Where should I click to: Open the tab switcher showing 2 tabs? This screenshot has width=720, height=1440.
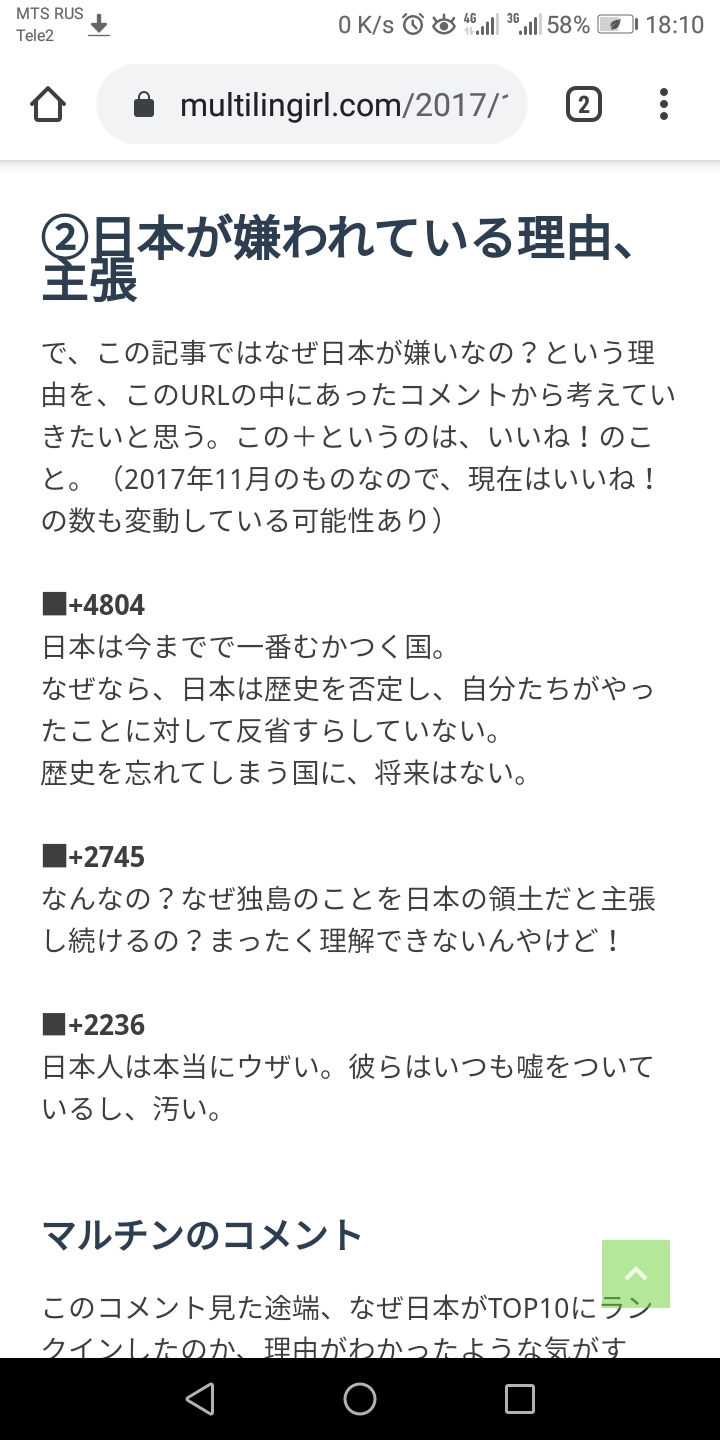coord(583,104)
